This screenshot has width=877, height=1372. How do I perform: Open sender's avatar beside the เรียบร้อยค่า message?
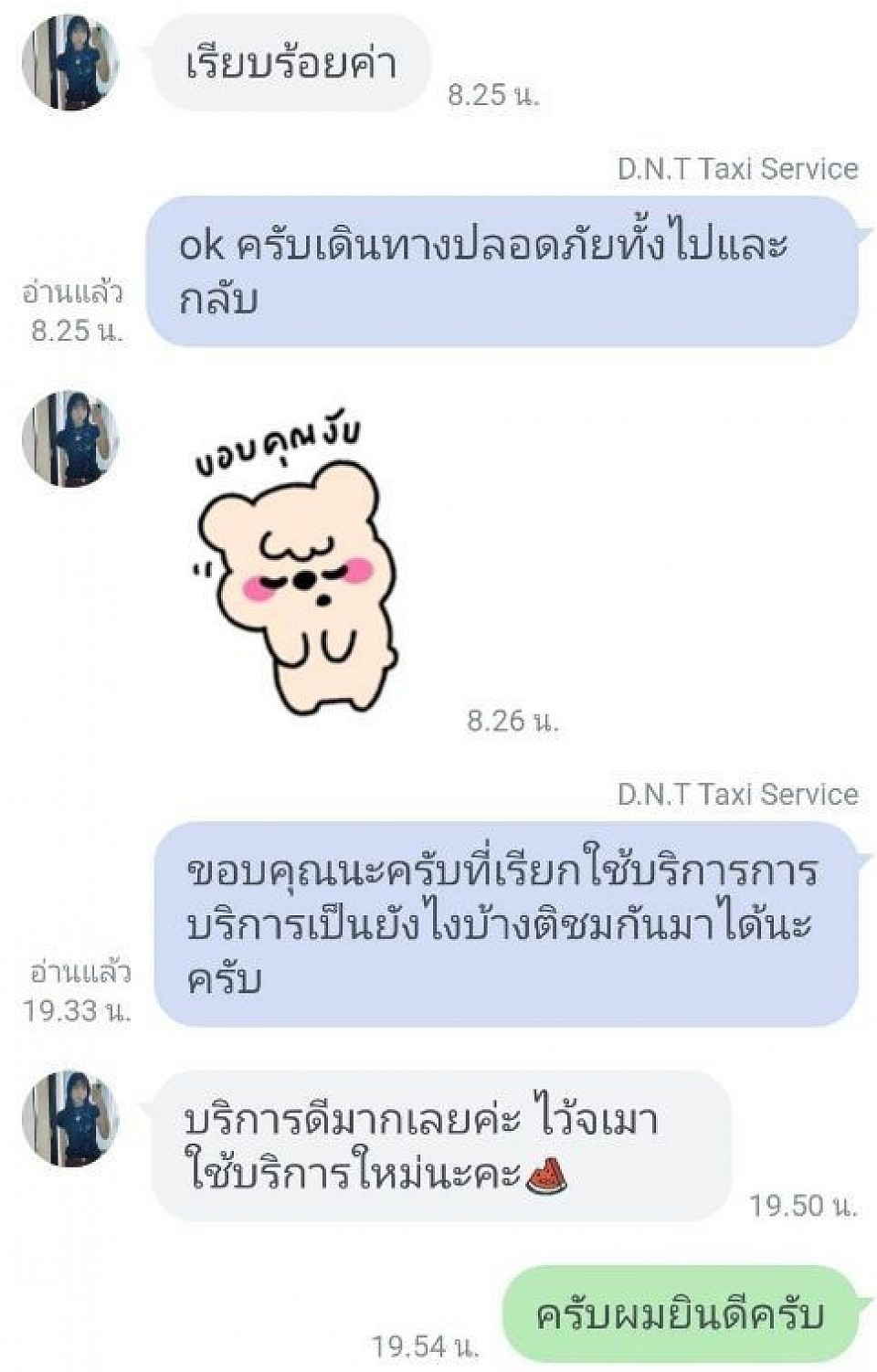coord(70,62)
